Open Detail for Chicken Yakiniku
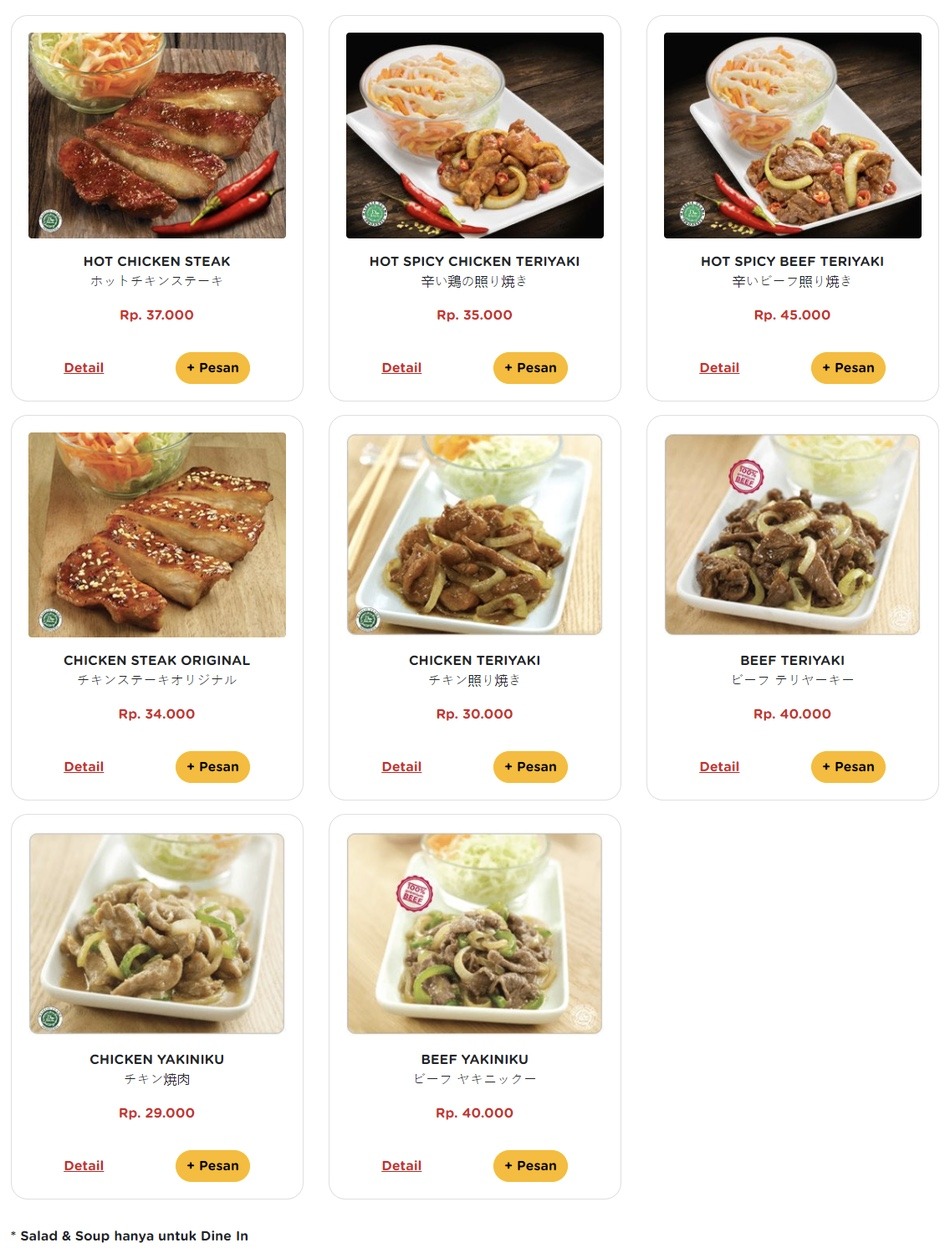 tap(84, 1166)
